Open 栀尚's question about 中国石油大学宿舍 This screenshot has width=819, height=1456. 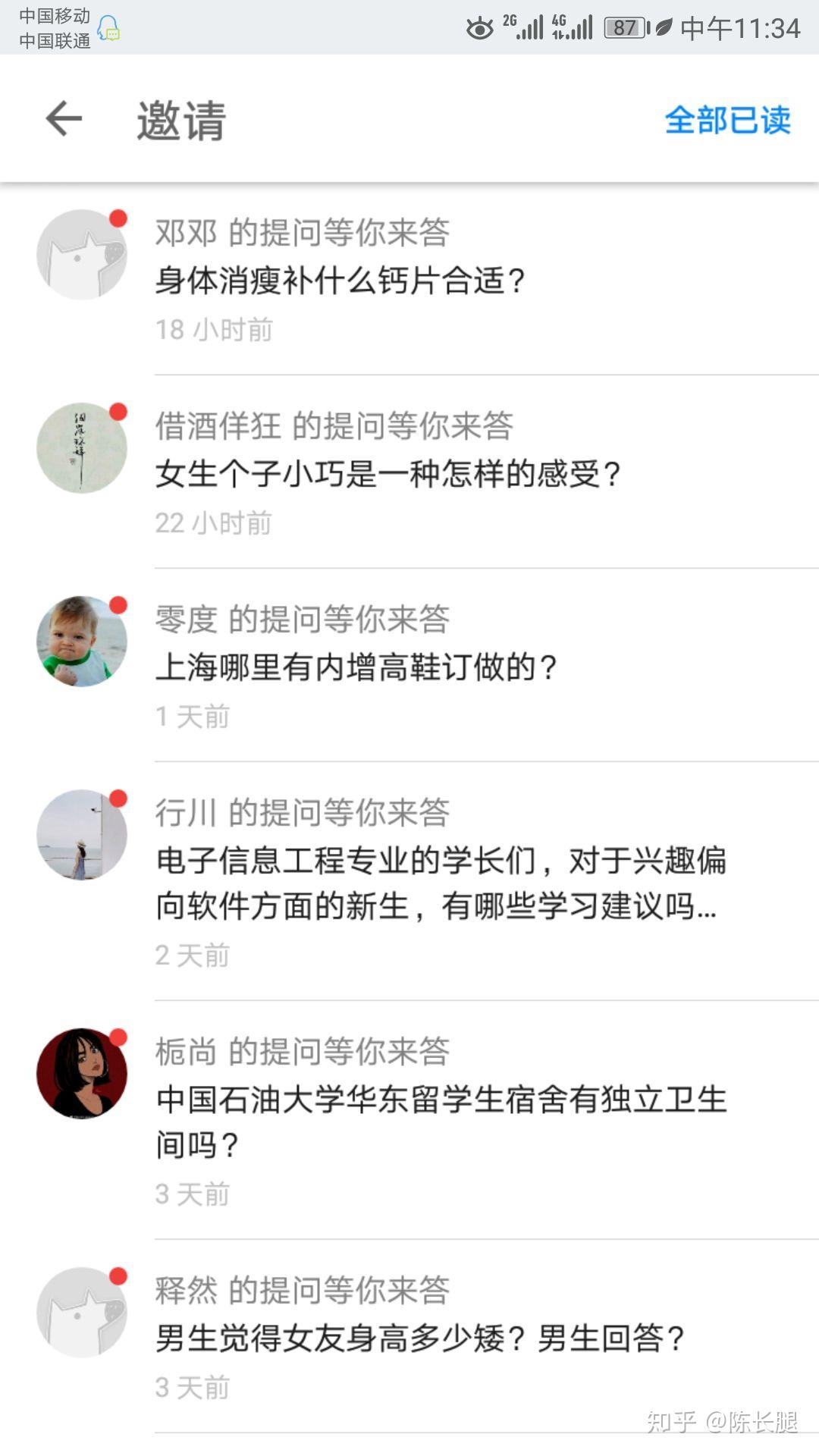tap(440, 1122)
